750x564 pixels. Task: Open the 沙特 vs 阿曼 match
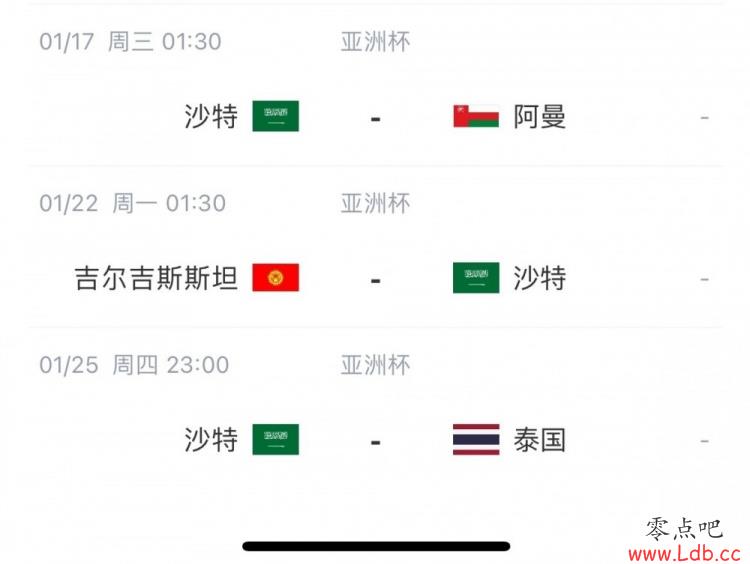375,117
